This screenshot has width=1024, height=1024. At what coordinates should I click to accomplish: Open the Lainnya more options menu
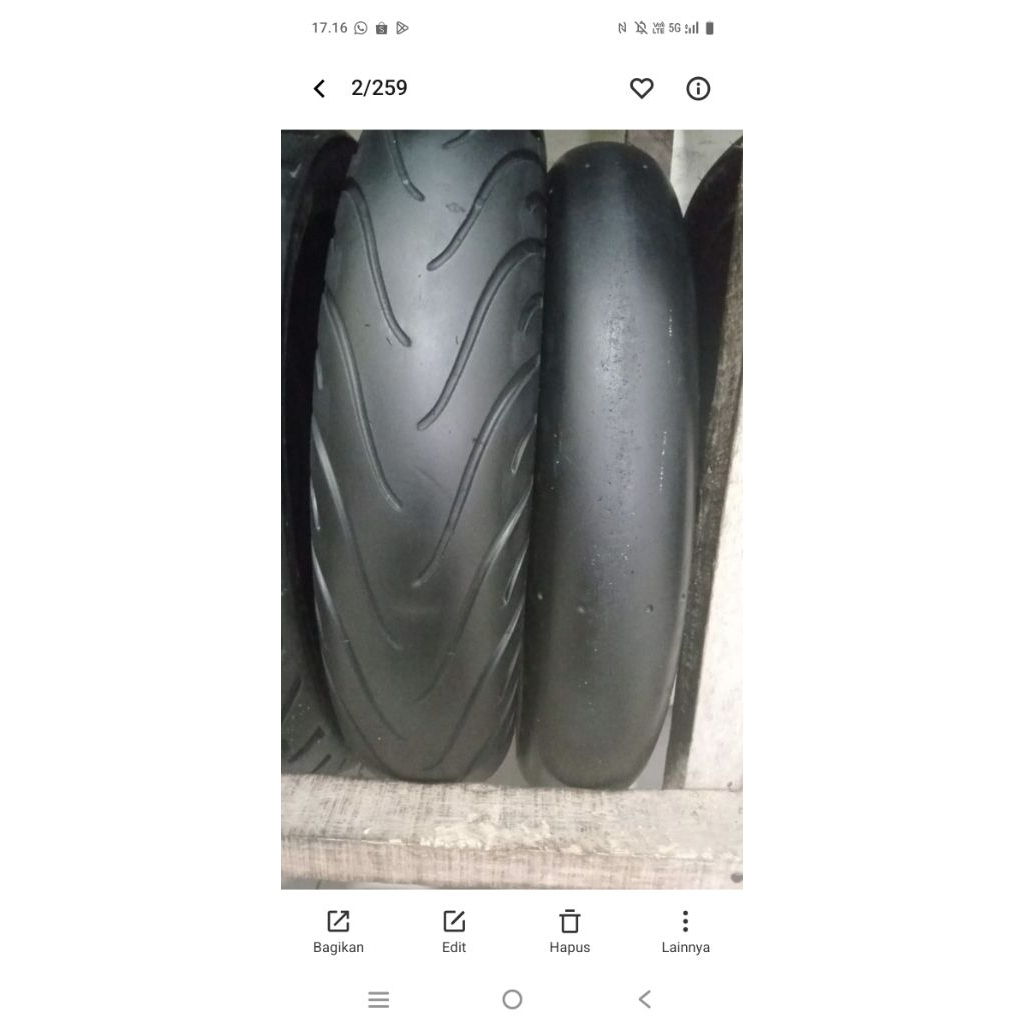[685, 931]
